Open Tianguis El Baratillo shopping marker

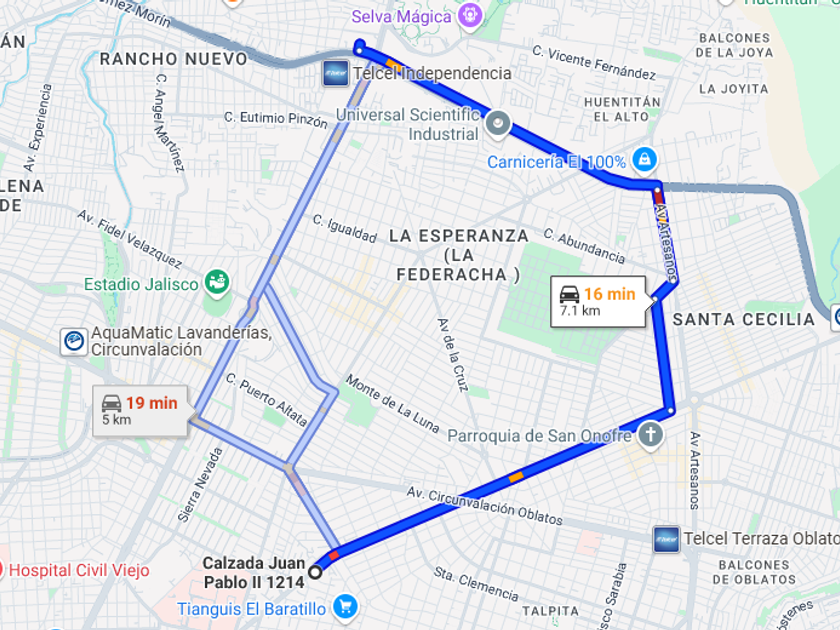coord(346,608)
